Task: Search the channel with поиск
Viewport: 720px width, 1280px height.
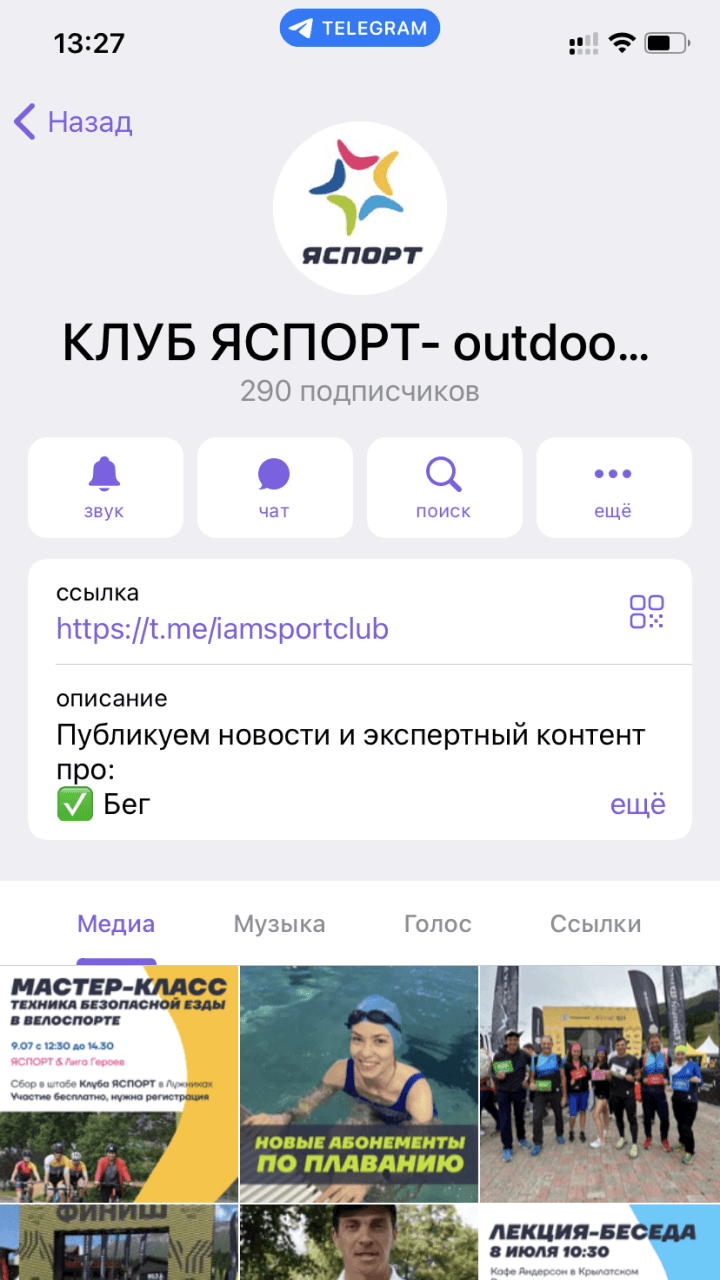Action: pyautogui.click(x=444, y=487)
